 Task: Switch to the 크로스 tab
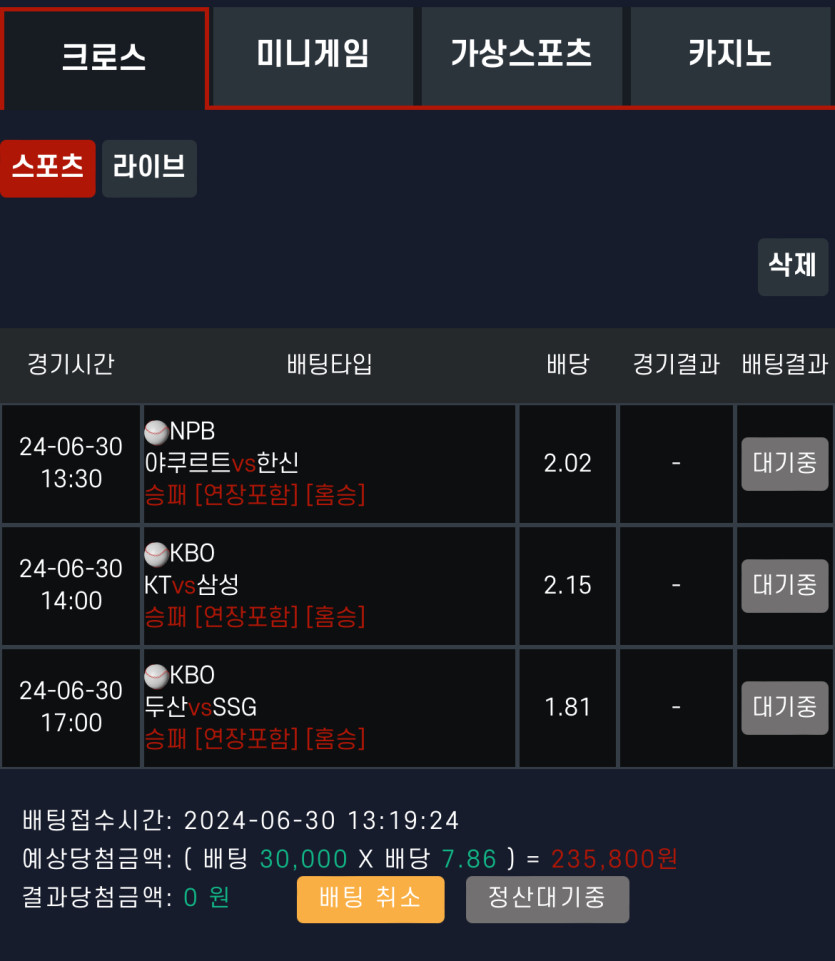tap(104, 57)
